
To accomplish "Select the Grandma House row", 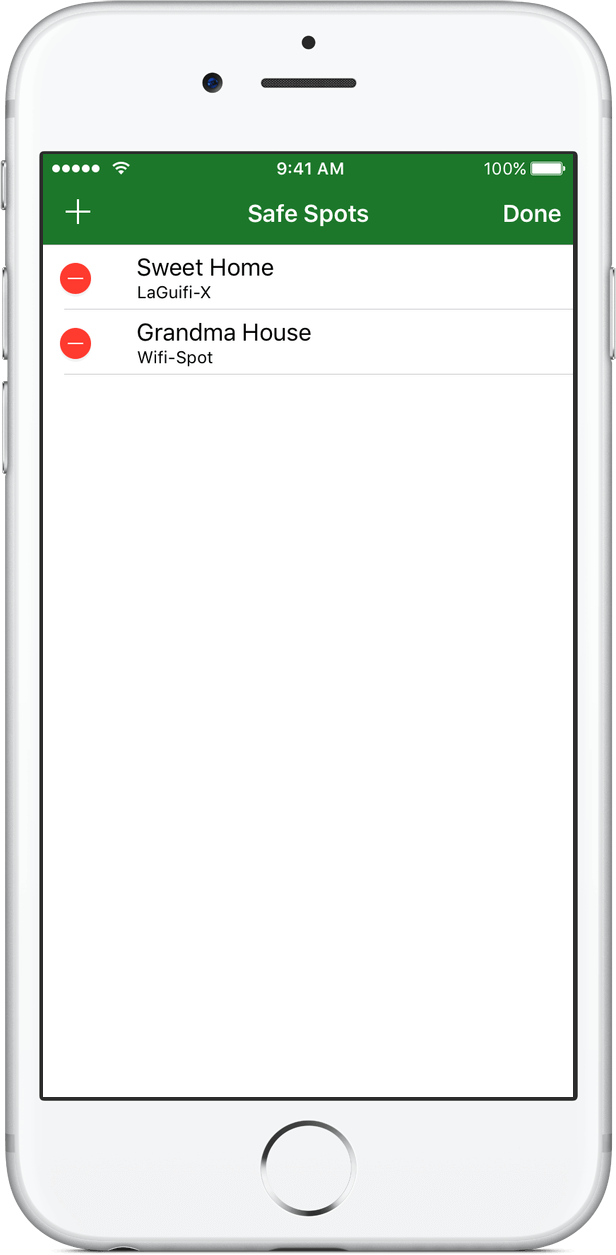I will (308, 342).
